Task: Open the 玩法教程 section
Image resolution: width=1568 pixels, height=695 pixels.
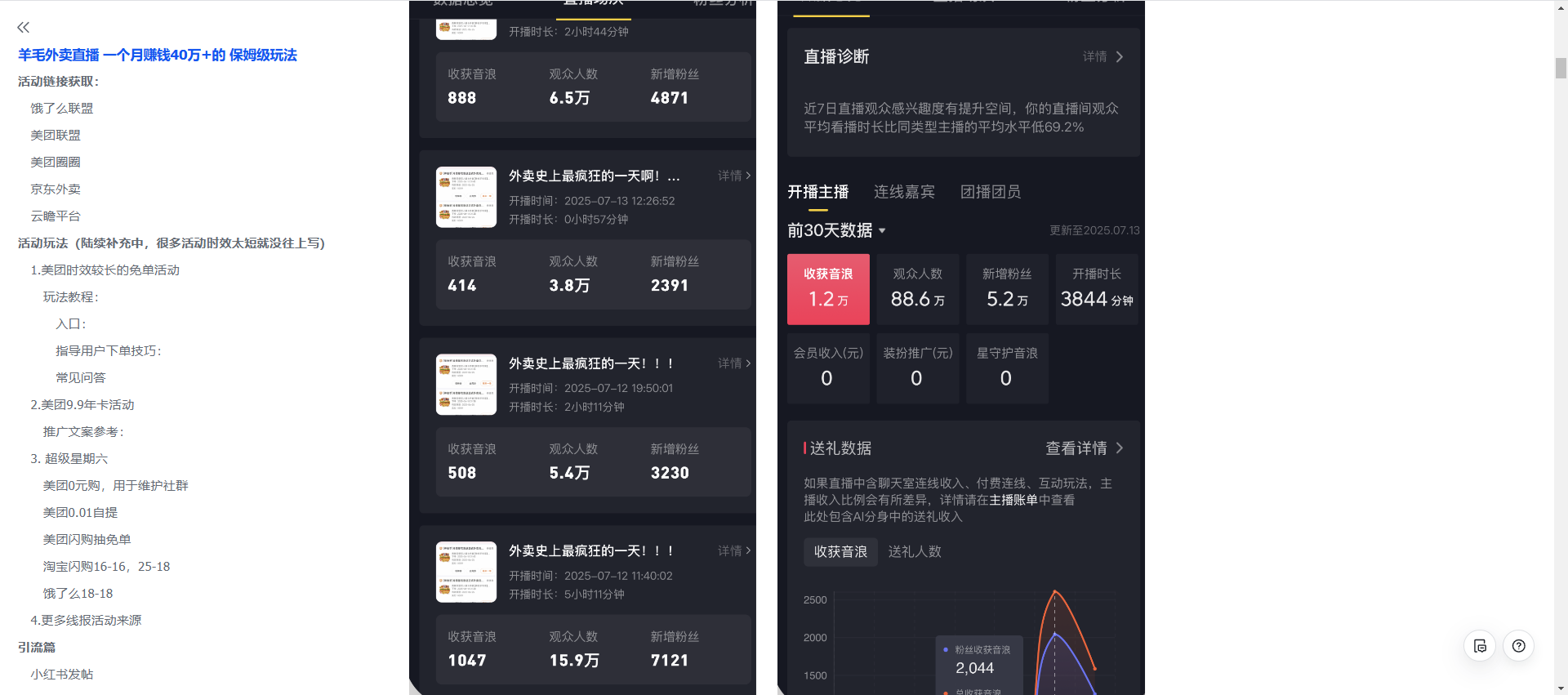Action: pyautogui.click(x=70, y=296)
